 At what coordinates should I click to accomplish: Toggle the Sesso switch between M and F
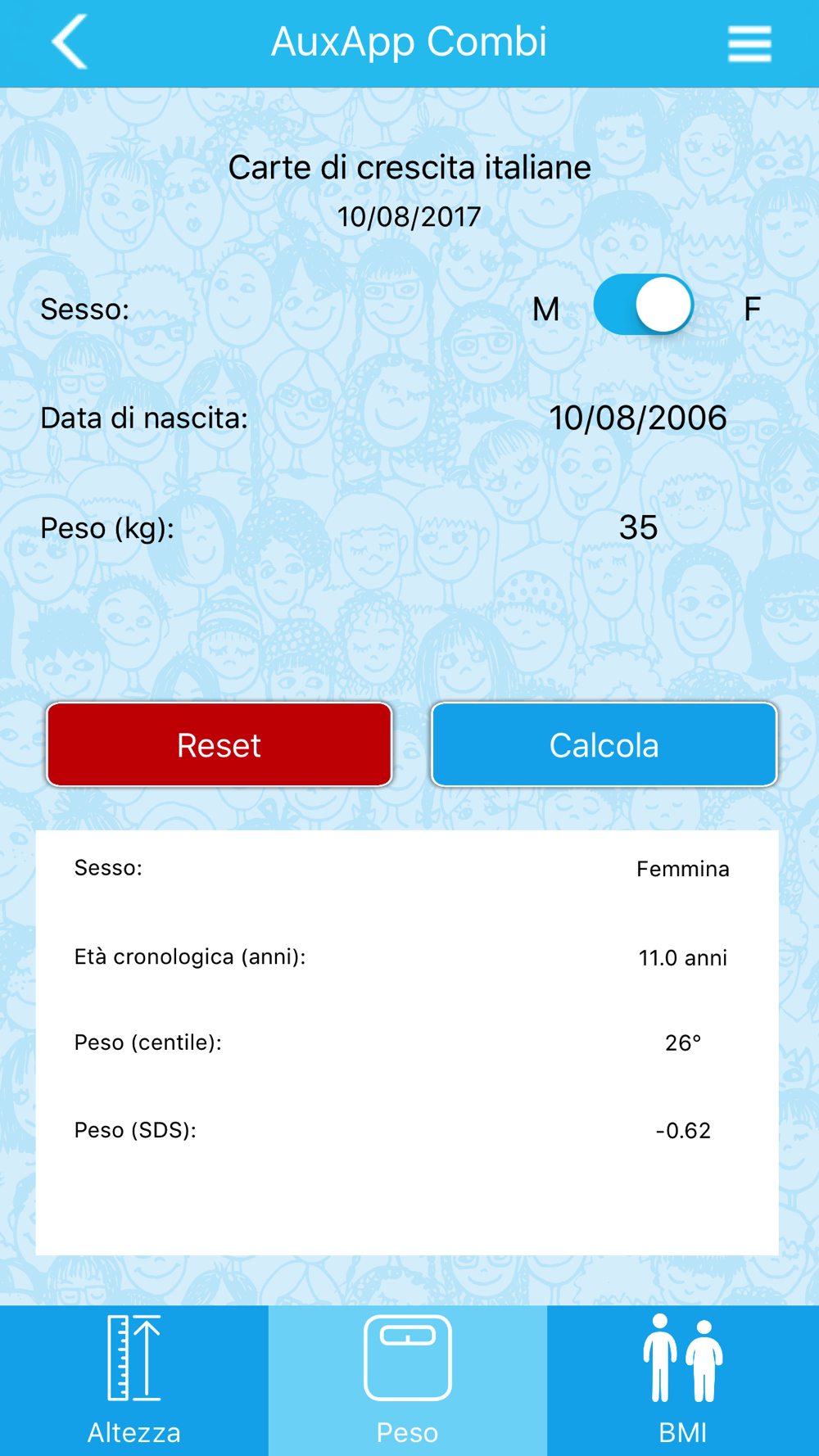tap(644, 305)
